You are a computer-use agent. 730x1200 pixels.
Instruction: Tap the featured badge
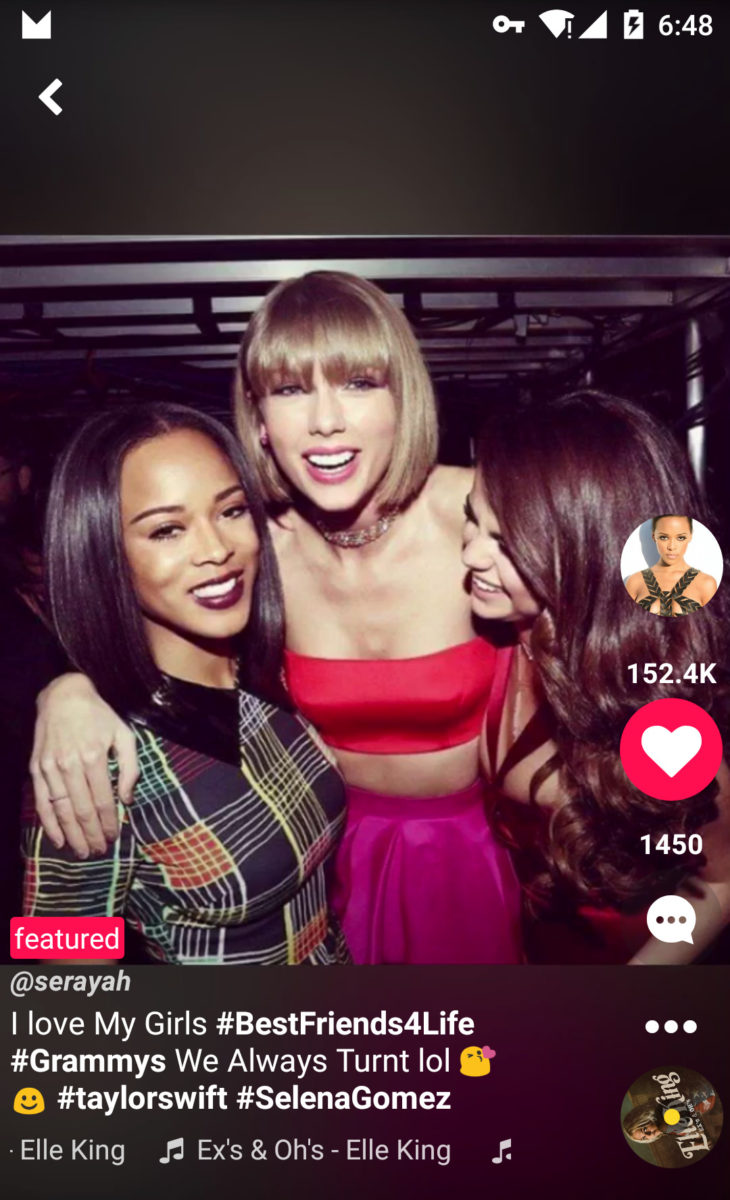click(67, 939)
